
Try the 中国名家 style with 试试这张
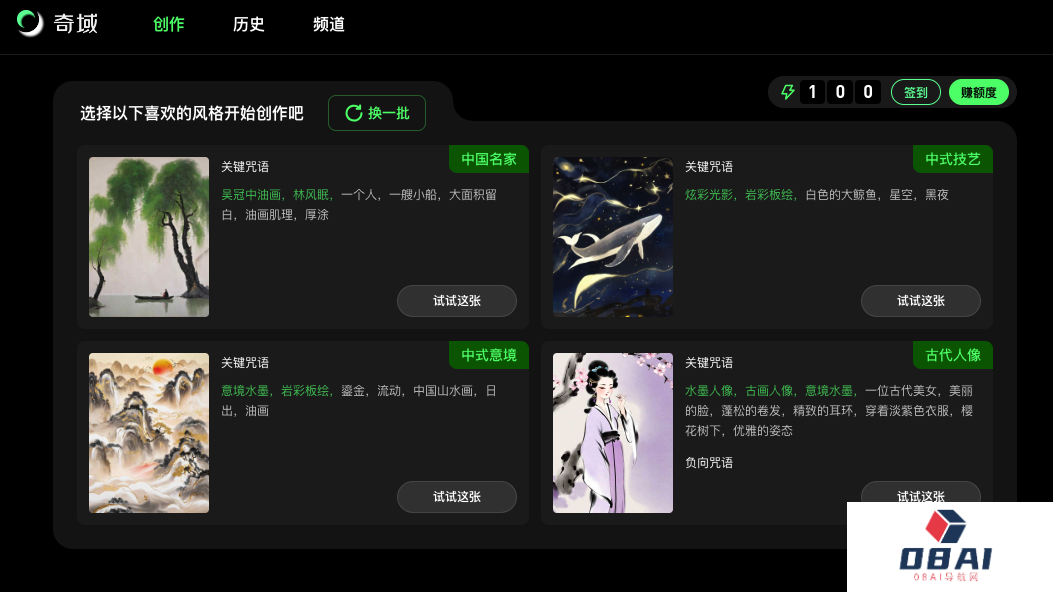coord(457,301)
